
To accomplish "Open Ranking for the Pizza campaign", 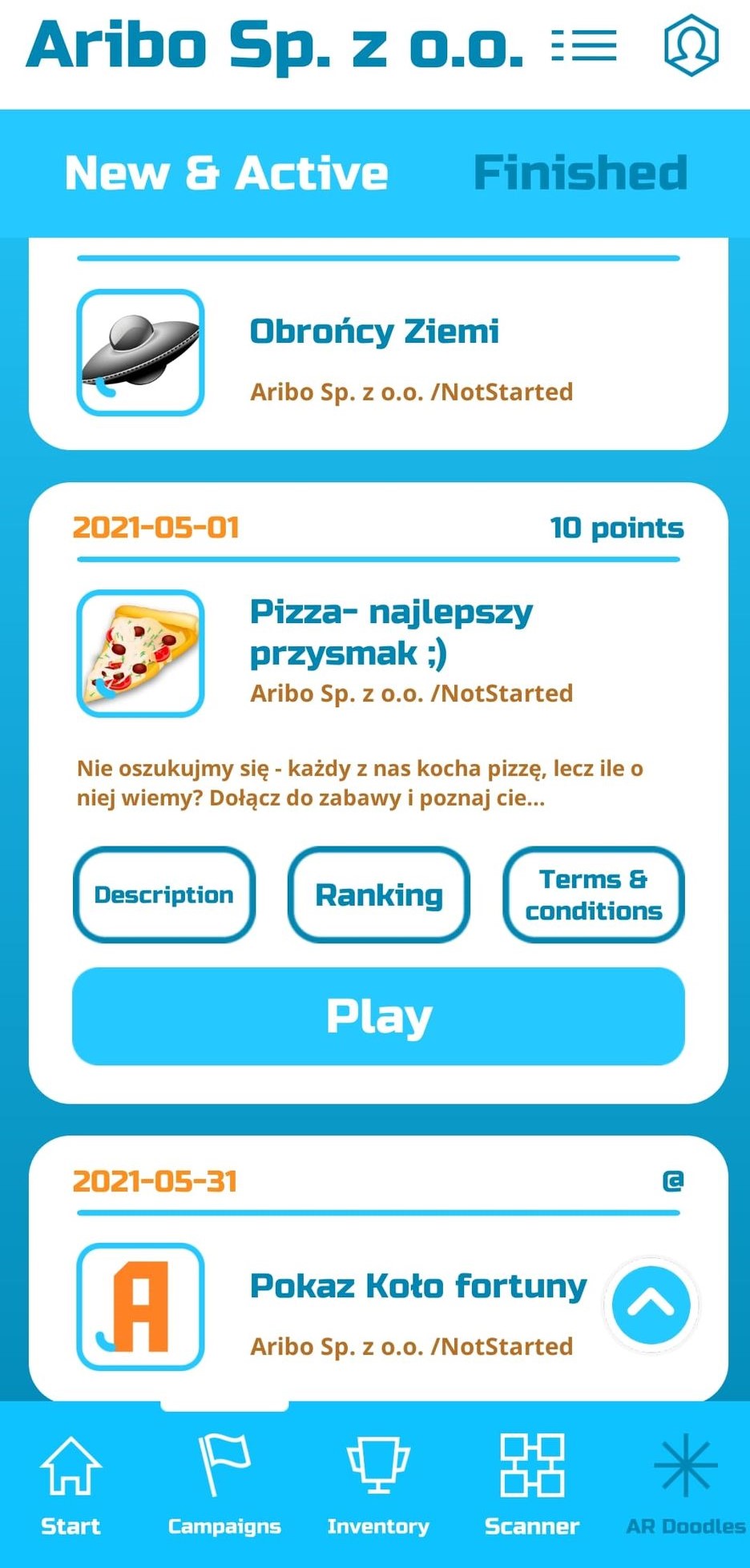I will point(379,895).
